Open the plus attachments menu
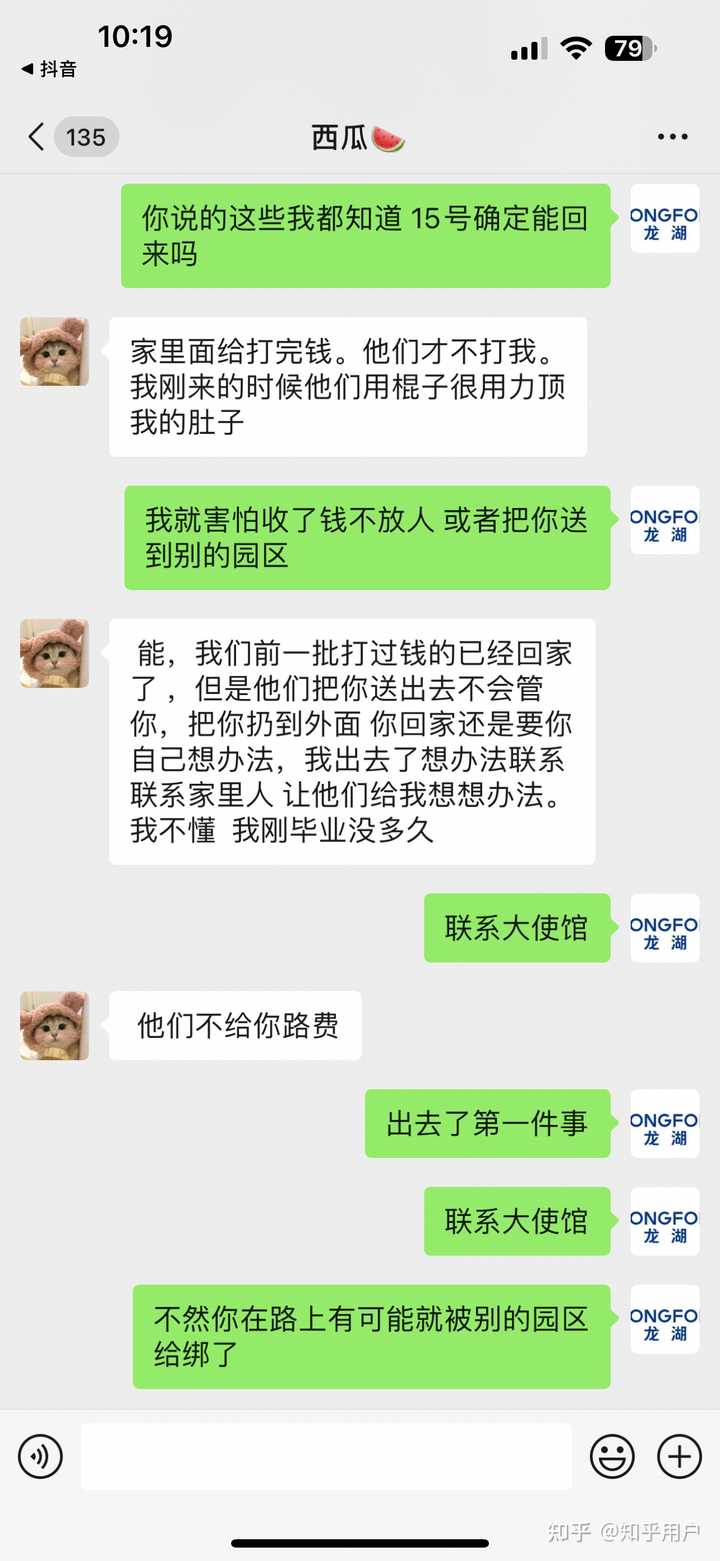This screenshot has width=720, height=1561. 679,1456
